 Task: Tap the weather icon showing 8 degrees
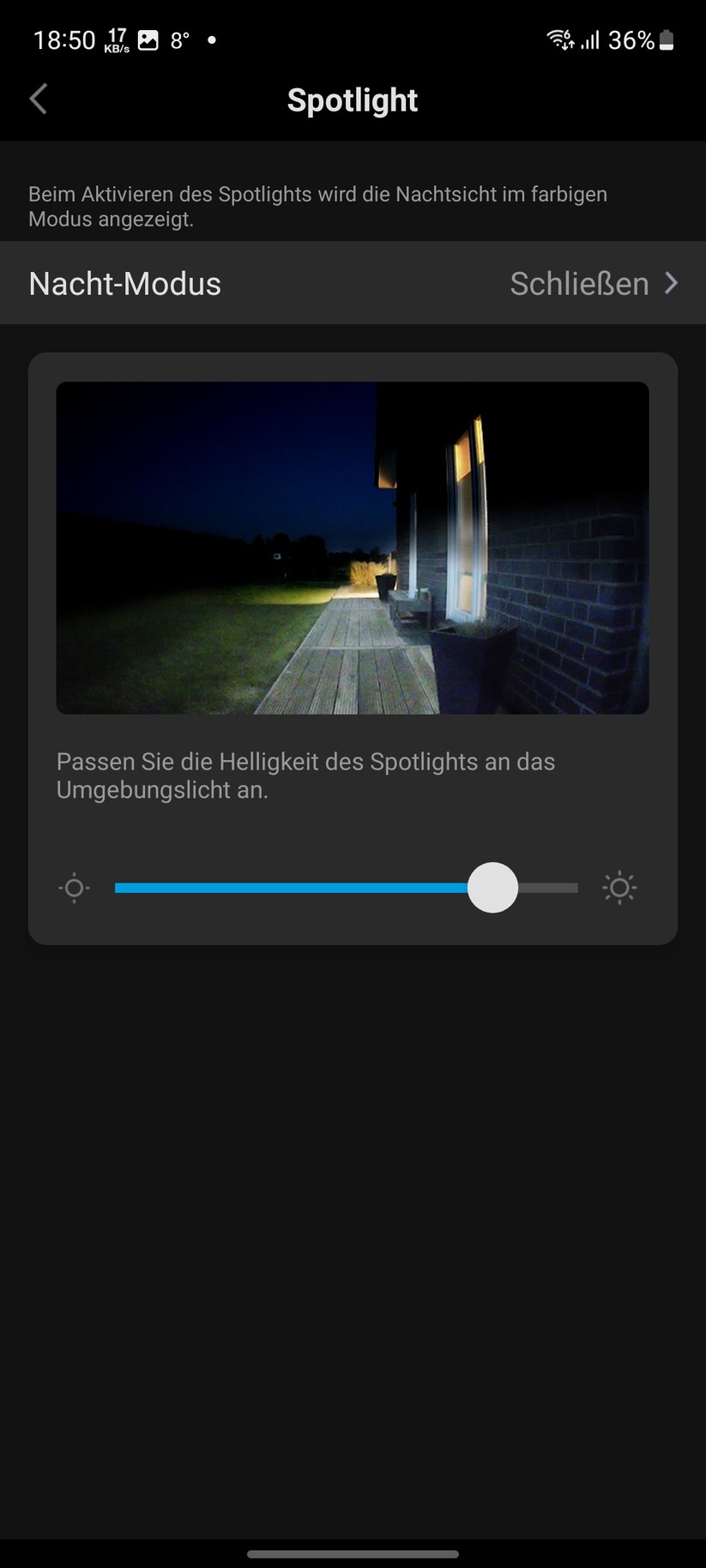tap(178, 39)
